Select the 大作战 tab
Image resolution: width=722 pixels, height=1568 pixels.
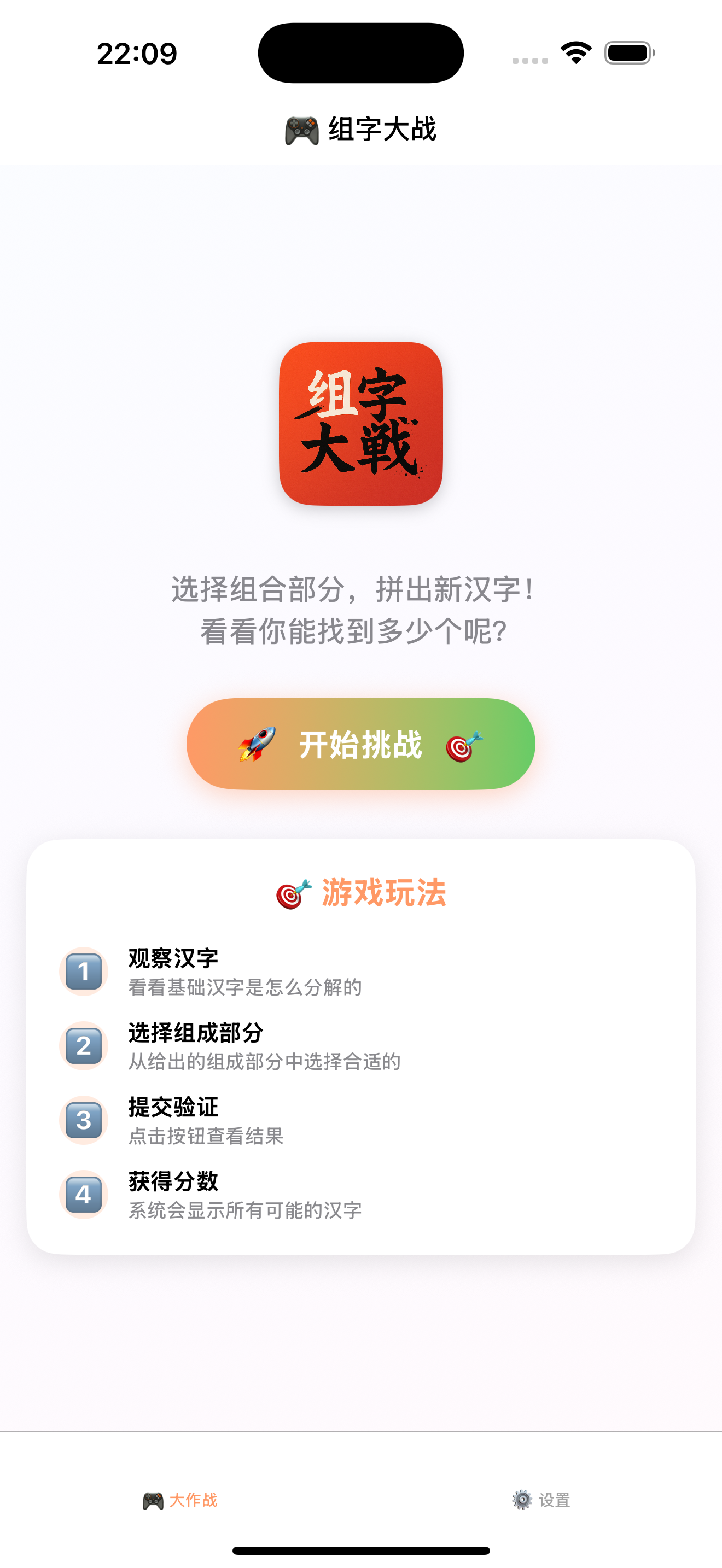coord(180,1500)
